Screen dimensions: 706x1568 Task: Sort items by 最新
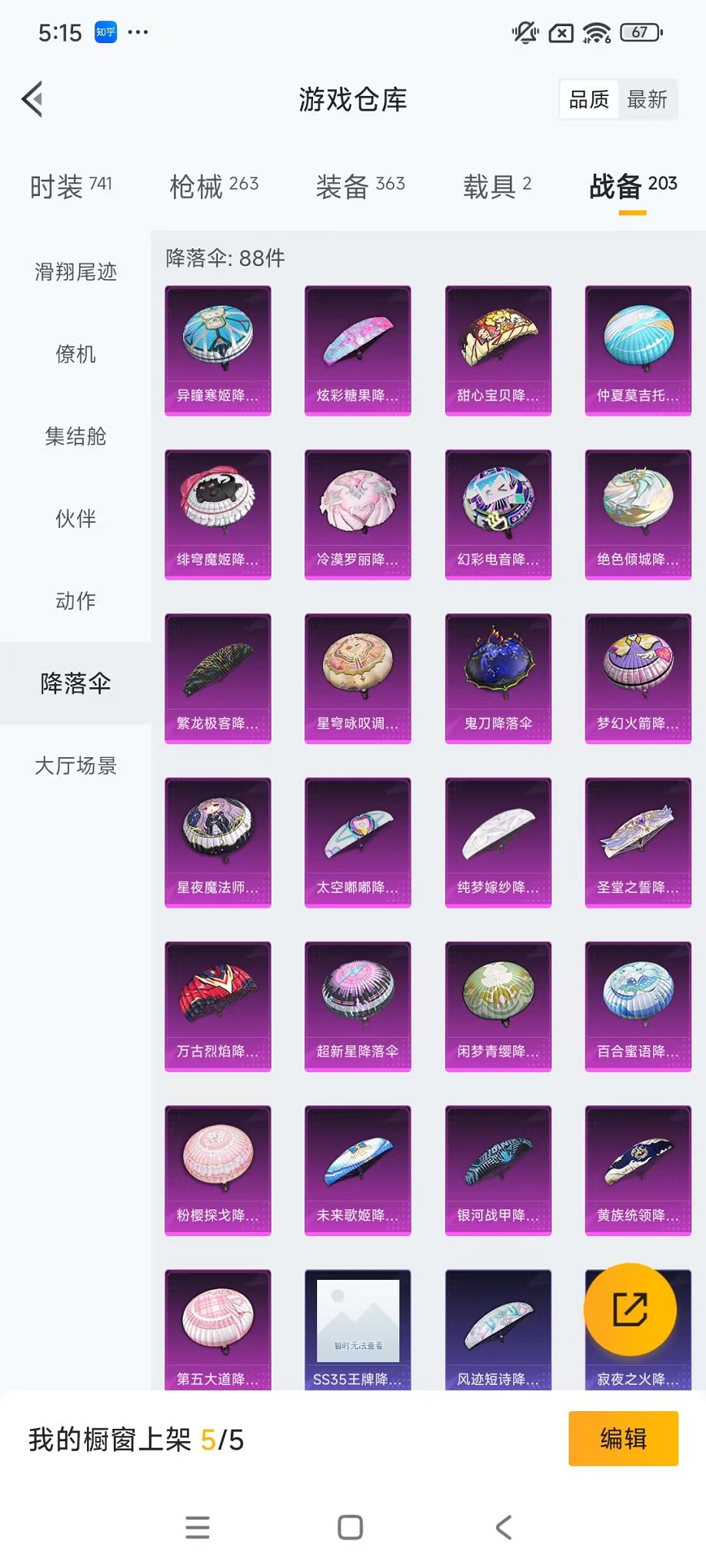click(647, 99)
